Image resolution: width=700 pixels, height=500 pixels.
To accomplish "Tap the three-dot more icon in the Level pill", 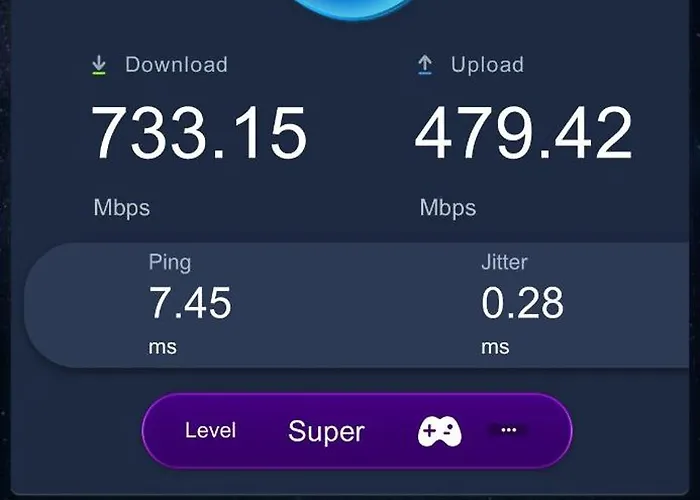I will point(508,430).
